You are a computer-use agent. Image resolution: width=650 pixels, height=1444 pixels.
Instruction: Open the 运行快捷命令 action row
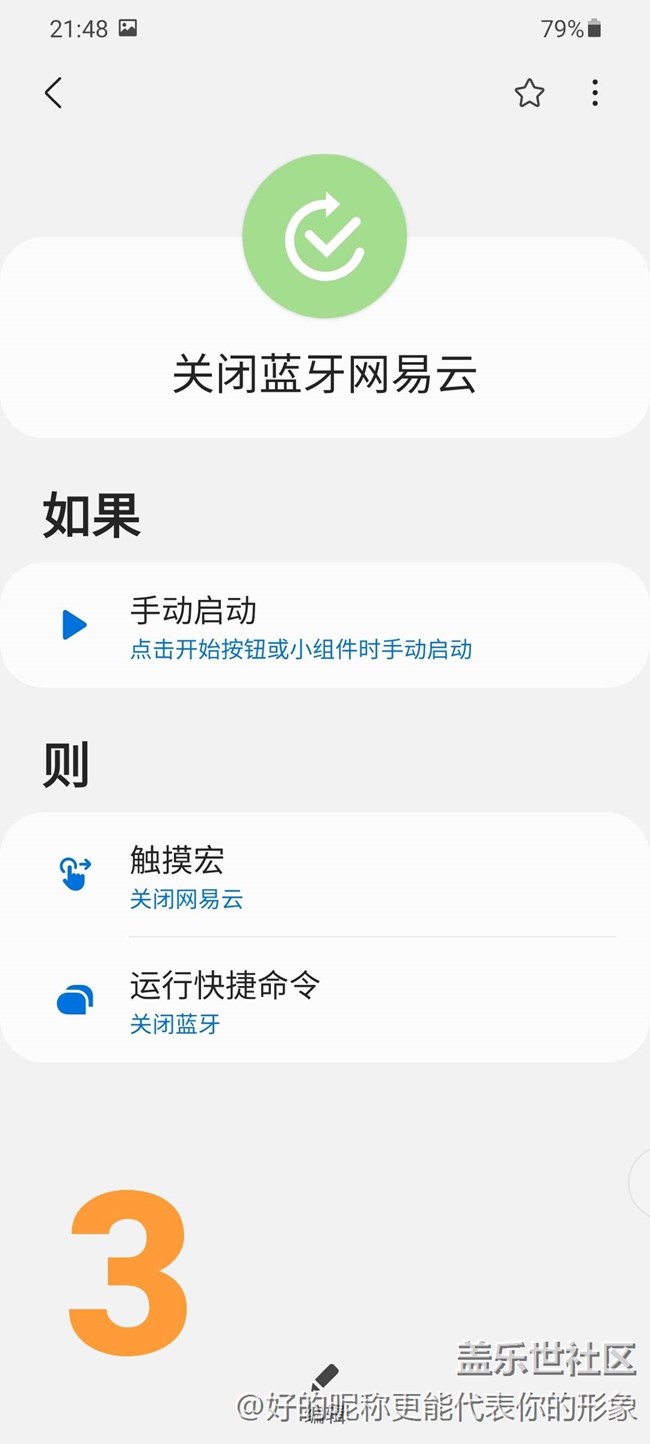[x=324, y=999]
